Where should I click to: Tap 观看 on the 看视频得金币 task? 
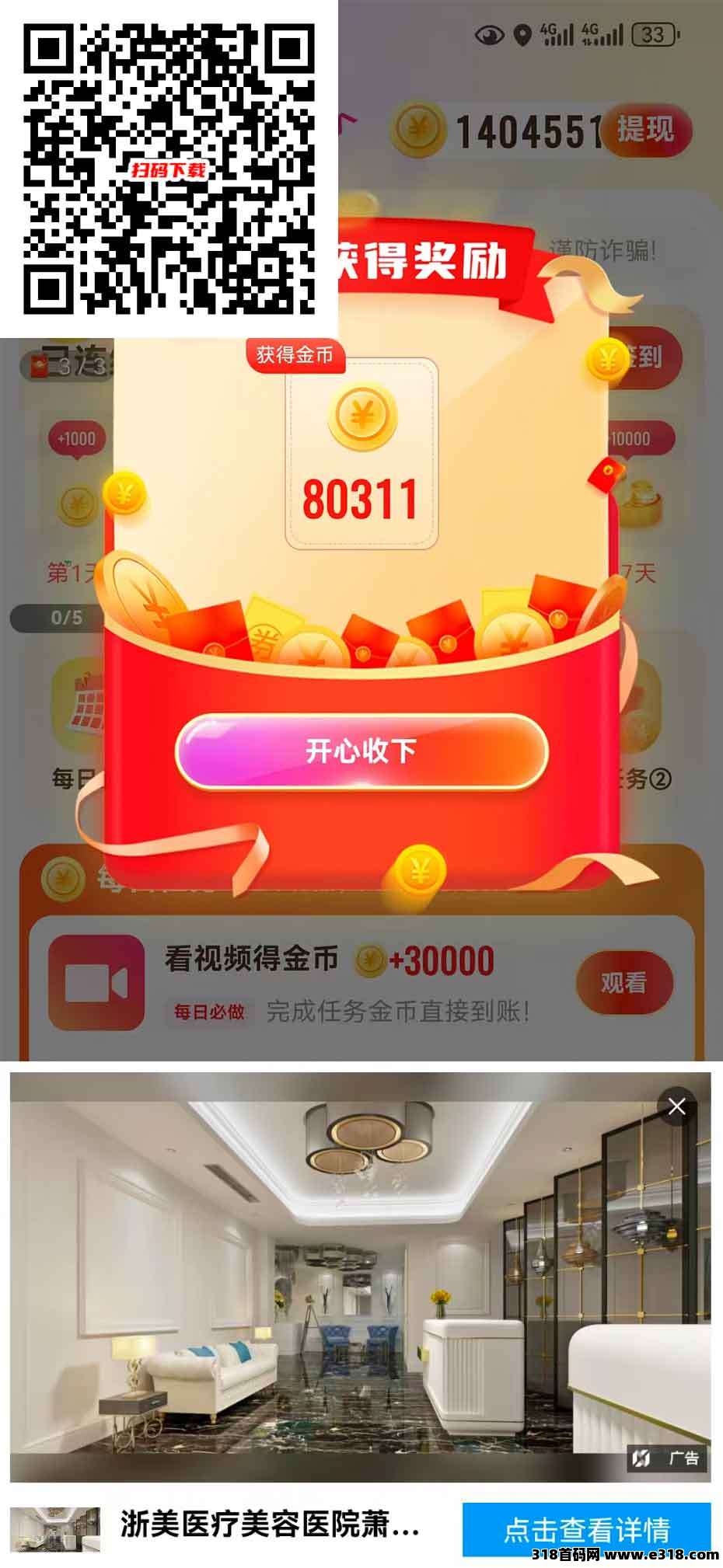(623, 983)
